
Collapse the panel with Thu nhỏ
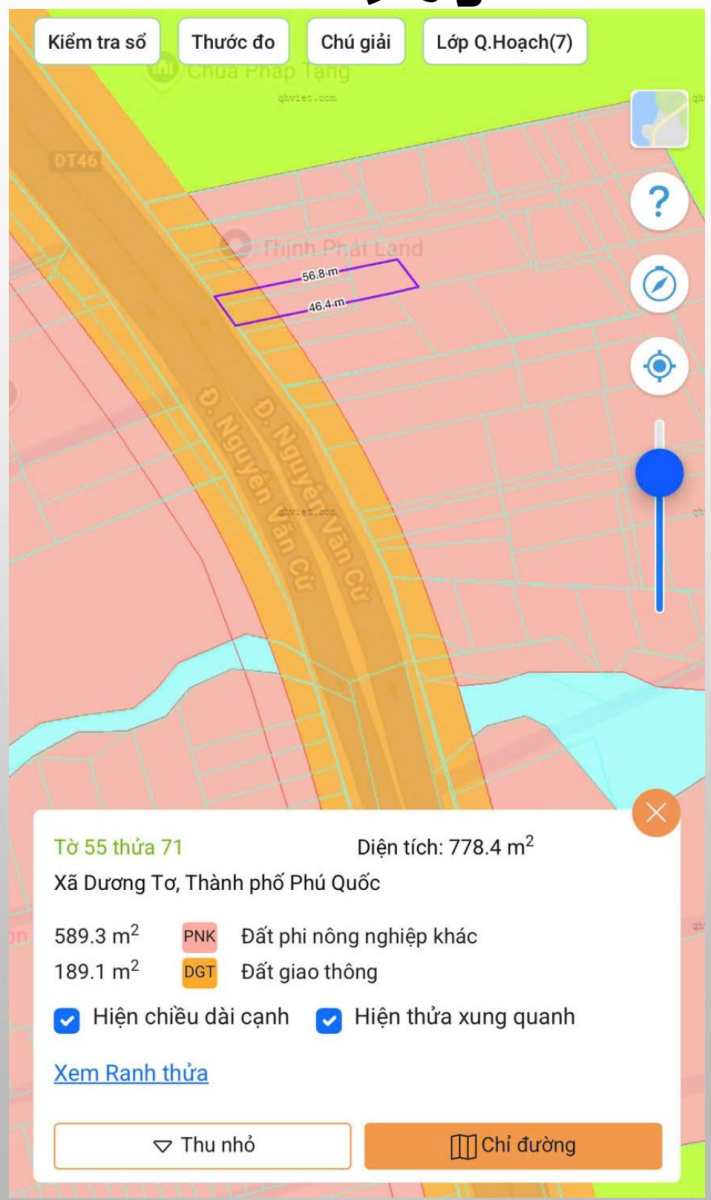[203, 1146]
